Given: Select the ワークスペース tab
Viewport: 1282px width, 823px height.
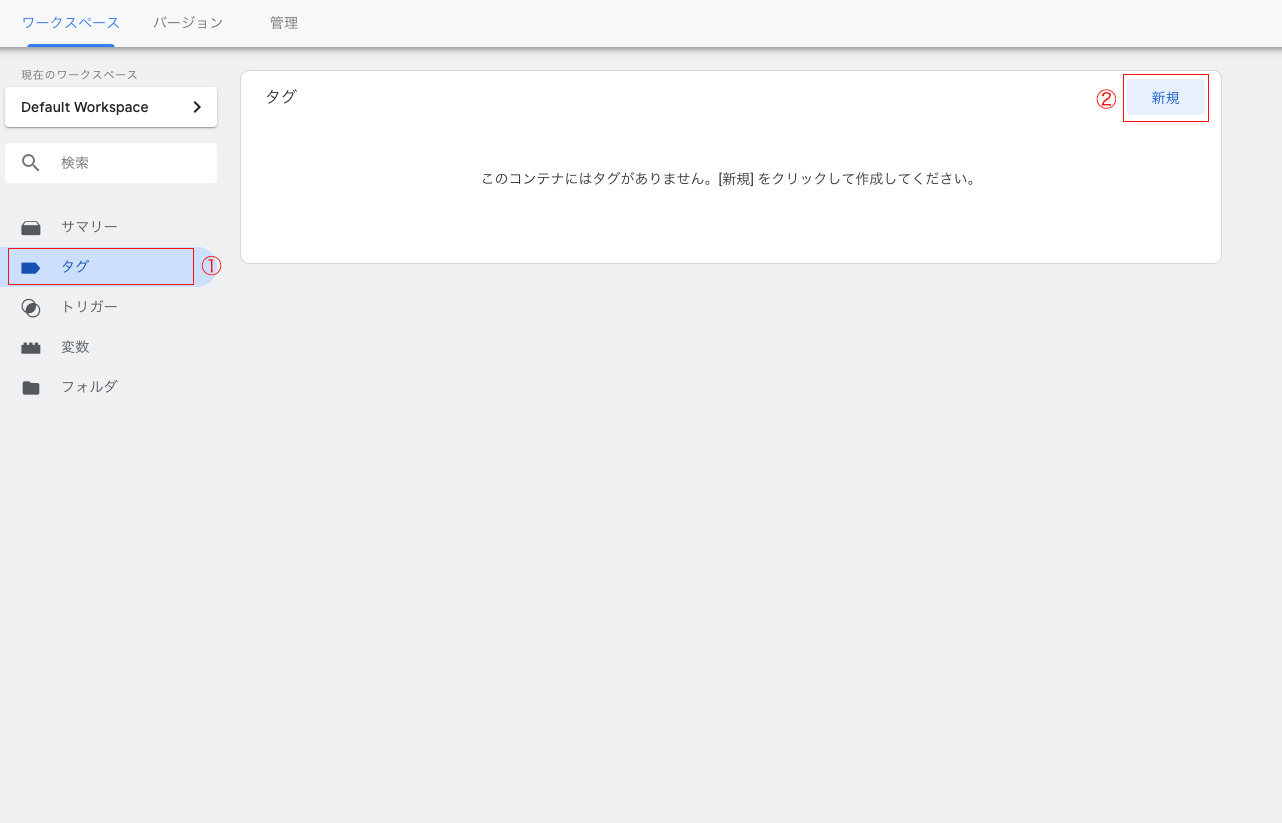Looking at the screenshot, I should click(71, 22).
